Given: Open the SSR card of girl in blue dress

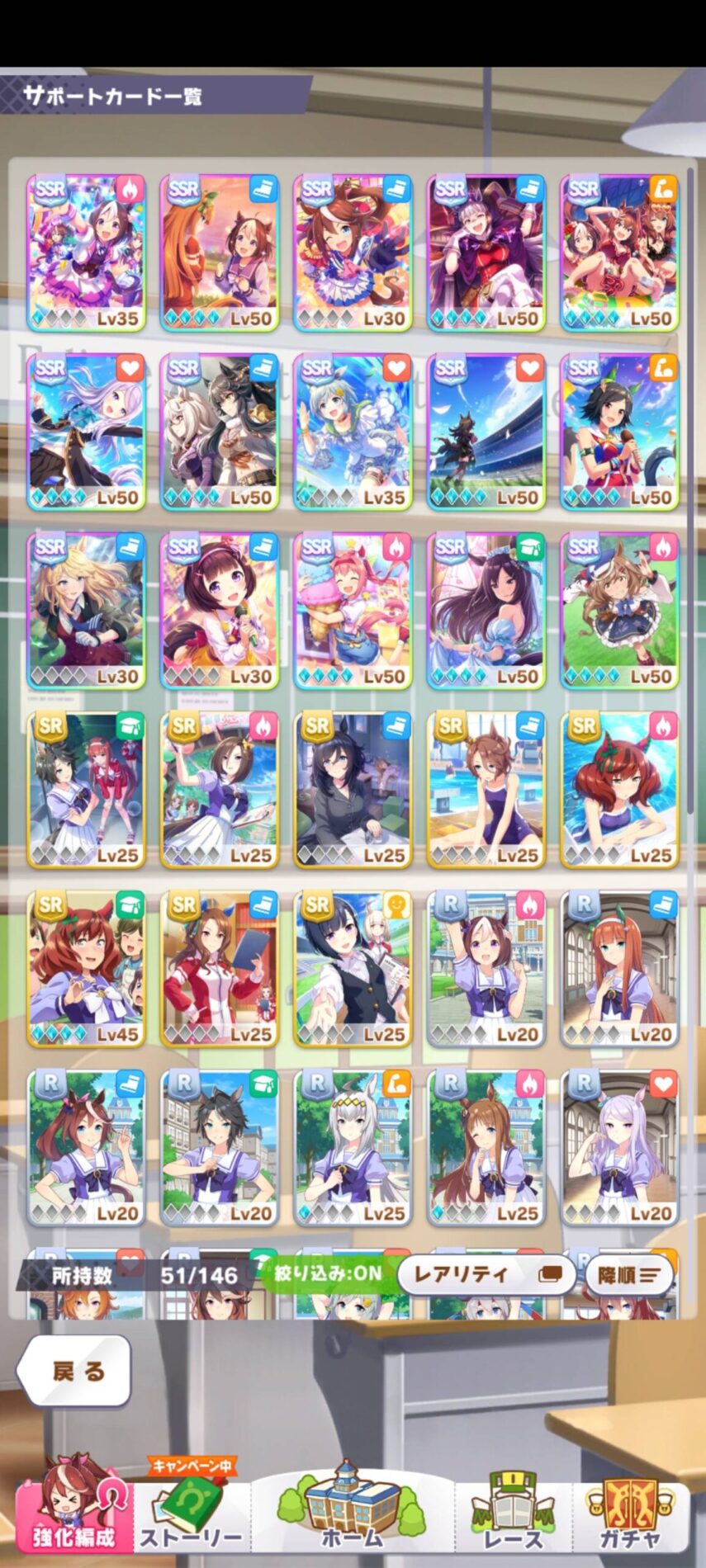Looking at the screenshot, I should (486, 611).
